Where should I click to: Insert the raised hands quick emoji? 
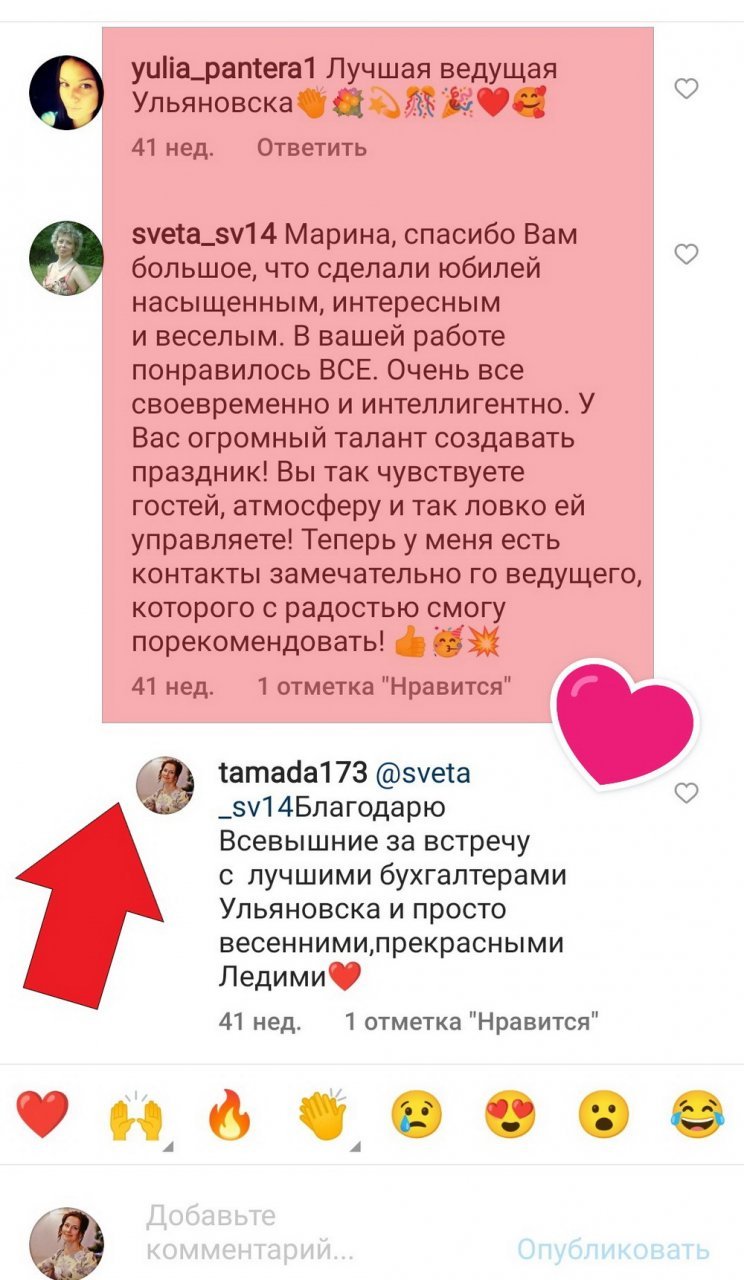pyautogui.click(x=135, y=1114)
